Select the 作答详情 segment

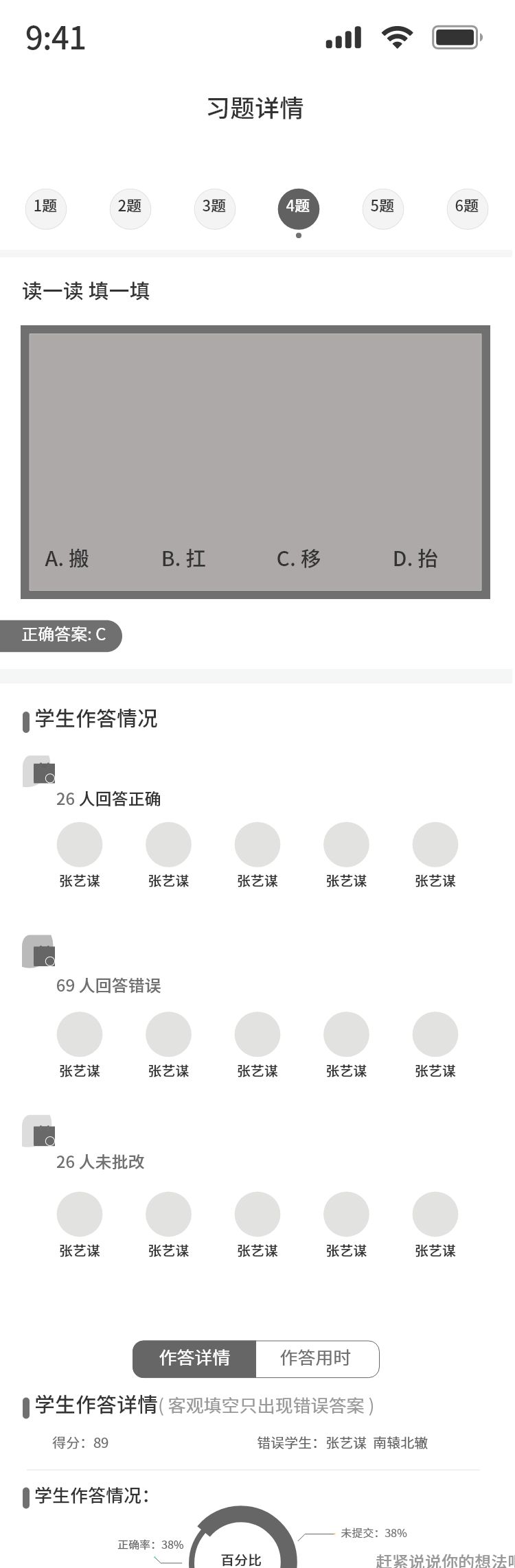click(194, 1358)
